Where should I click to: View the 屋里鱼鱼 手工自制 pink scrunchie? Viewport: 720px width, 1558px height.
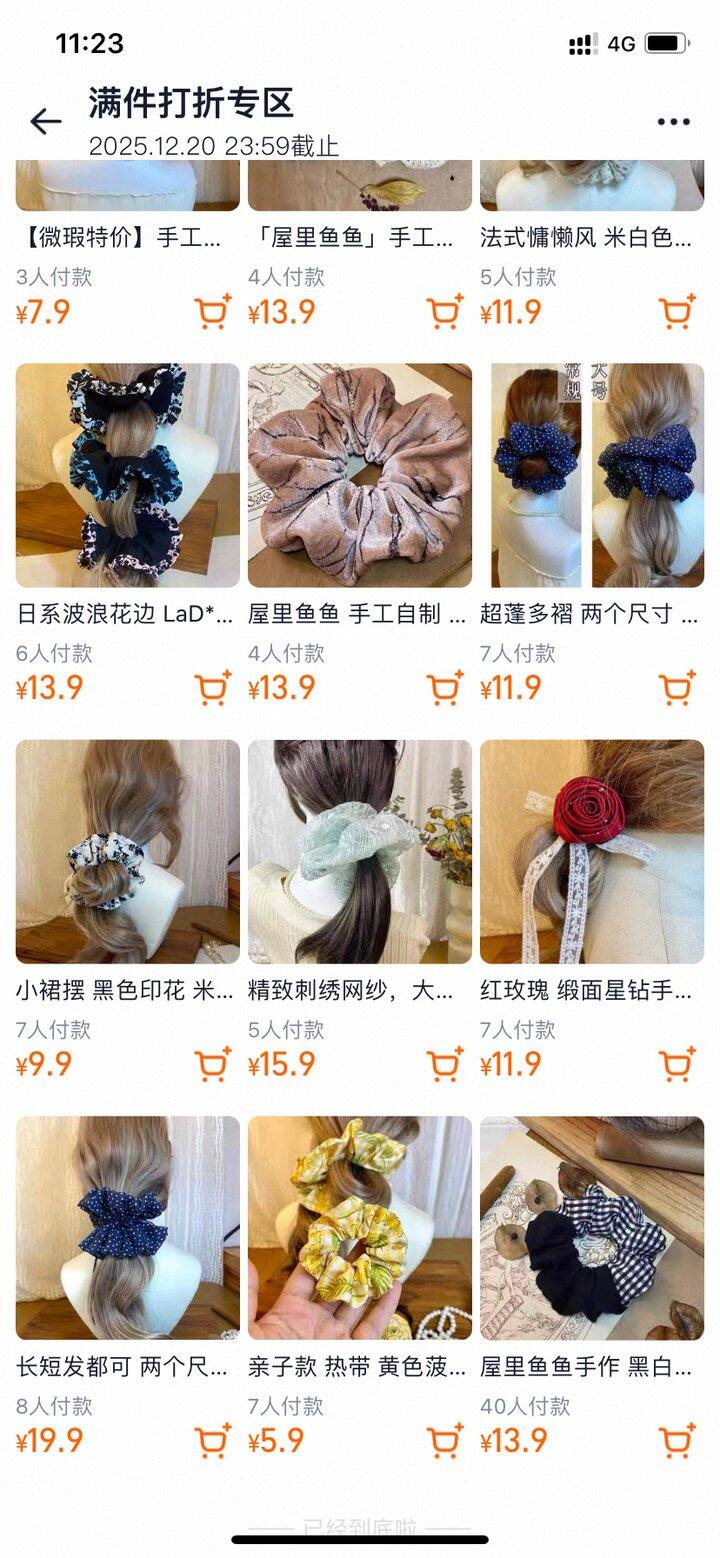360,475
